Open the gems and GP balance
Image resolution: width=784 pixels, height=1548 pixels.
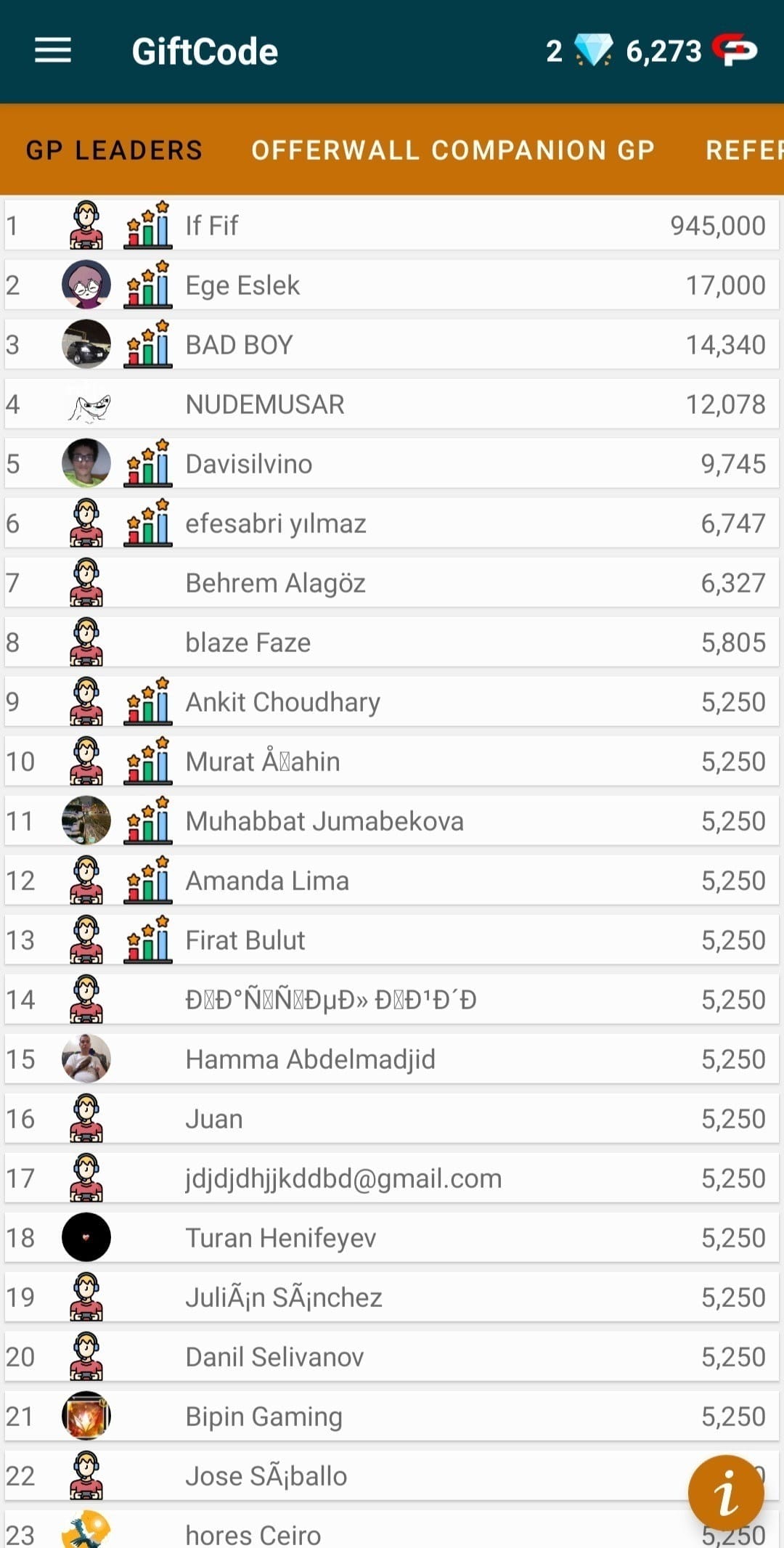[x=651, y=51]
